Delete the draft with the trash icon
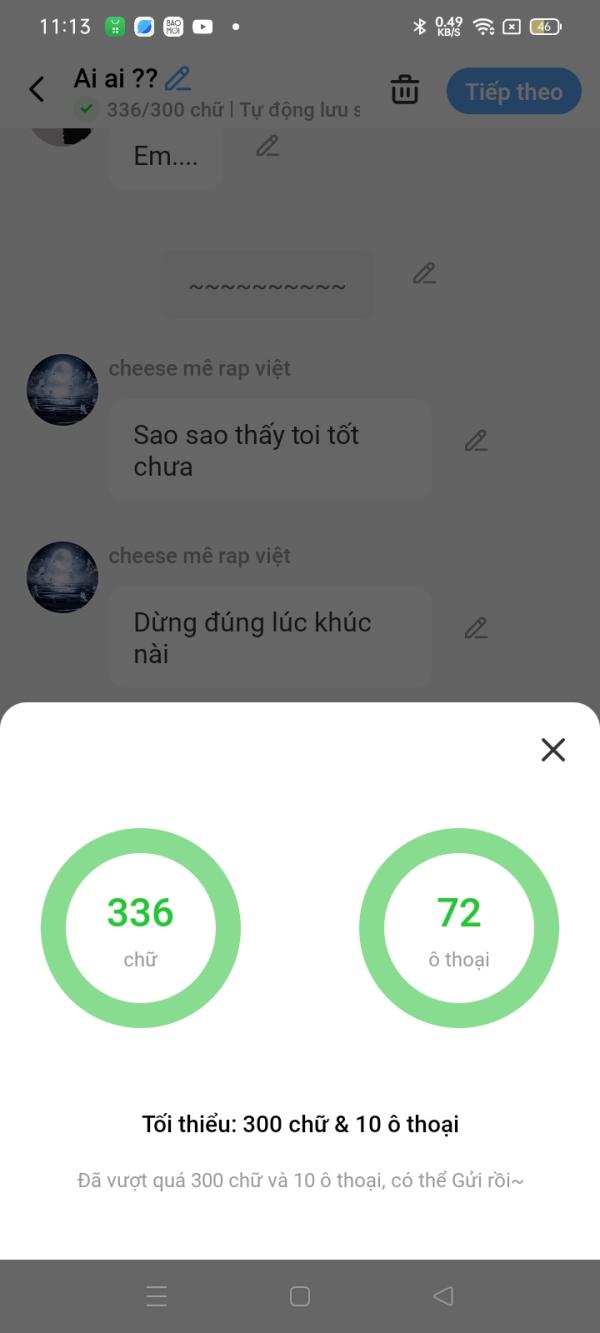The width and height of the screenshot is (600, 1333). (405, 90)
